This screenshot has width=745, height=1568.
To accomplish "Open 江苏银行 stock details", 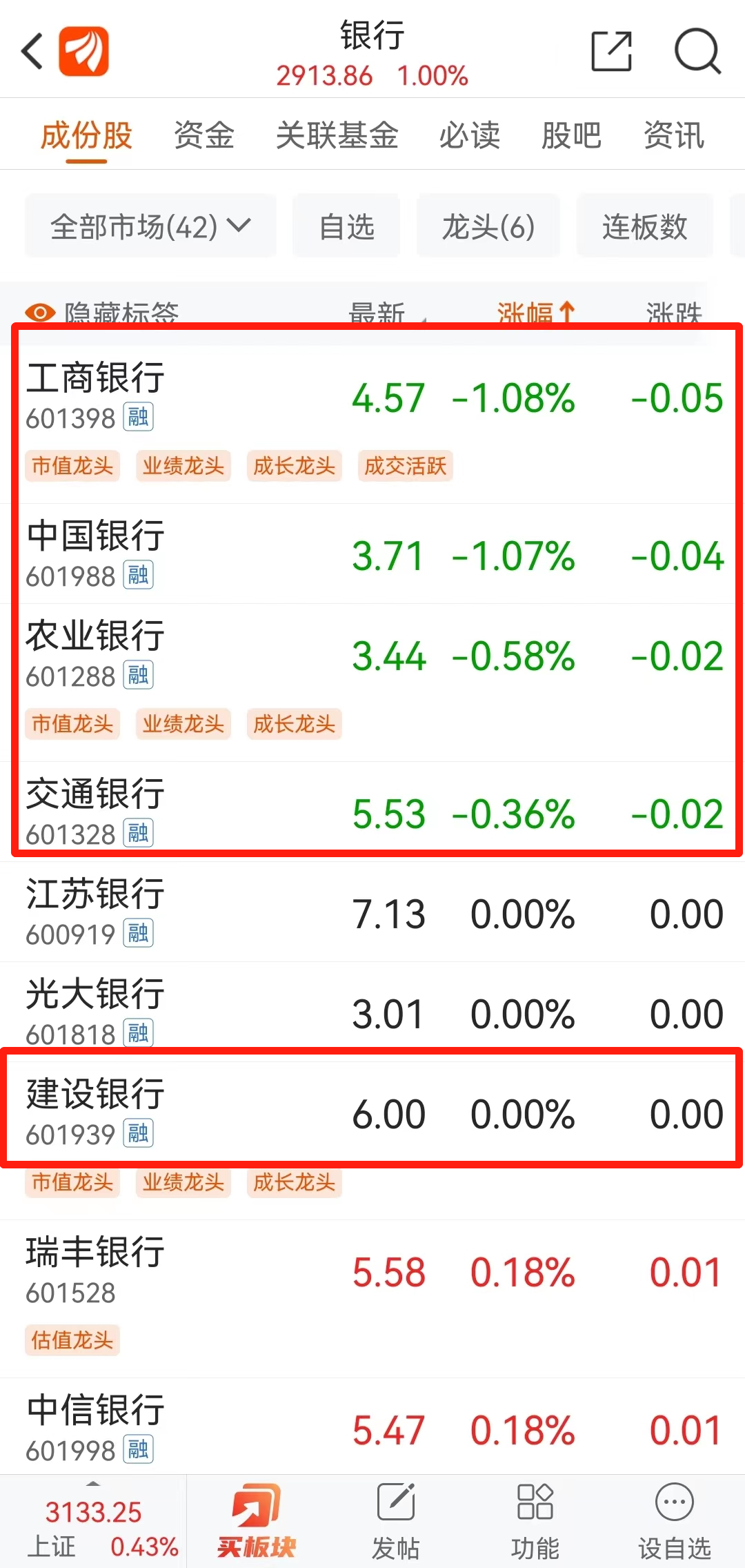I will [95, 911].
